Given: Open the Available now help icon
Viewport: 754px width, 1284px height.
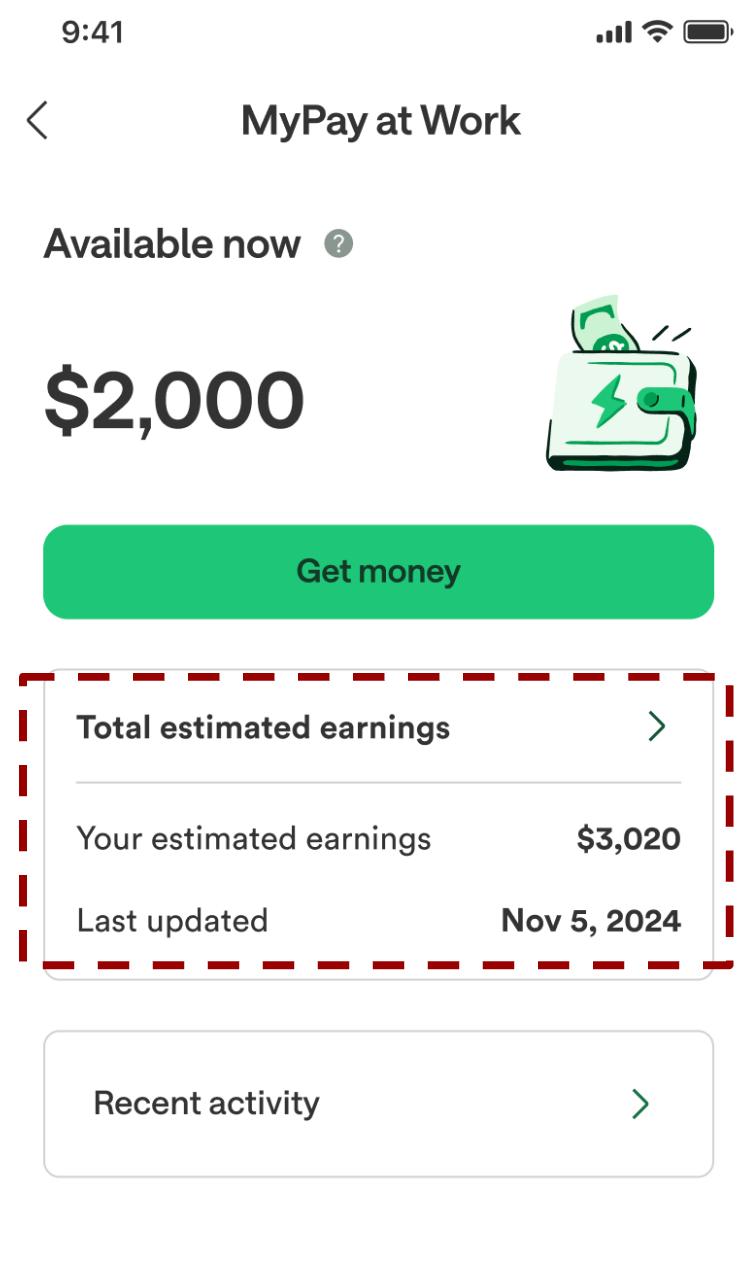Looking at the screenshot, I should (339, 244).
